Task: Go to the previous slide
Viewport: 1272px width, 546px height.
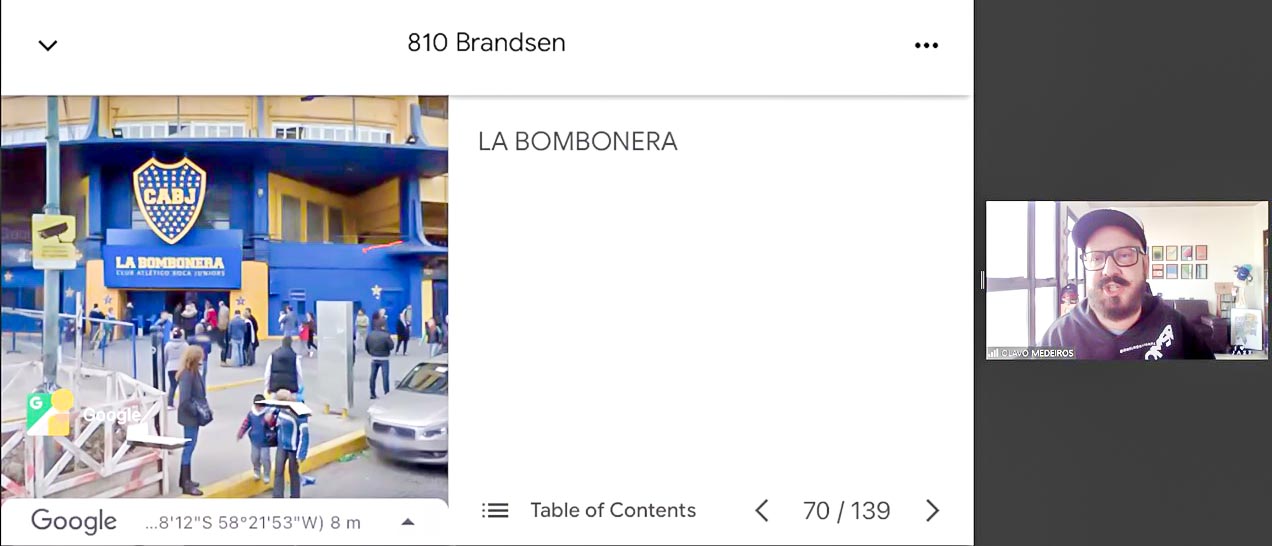Action: 762,511
